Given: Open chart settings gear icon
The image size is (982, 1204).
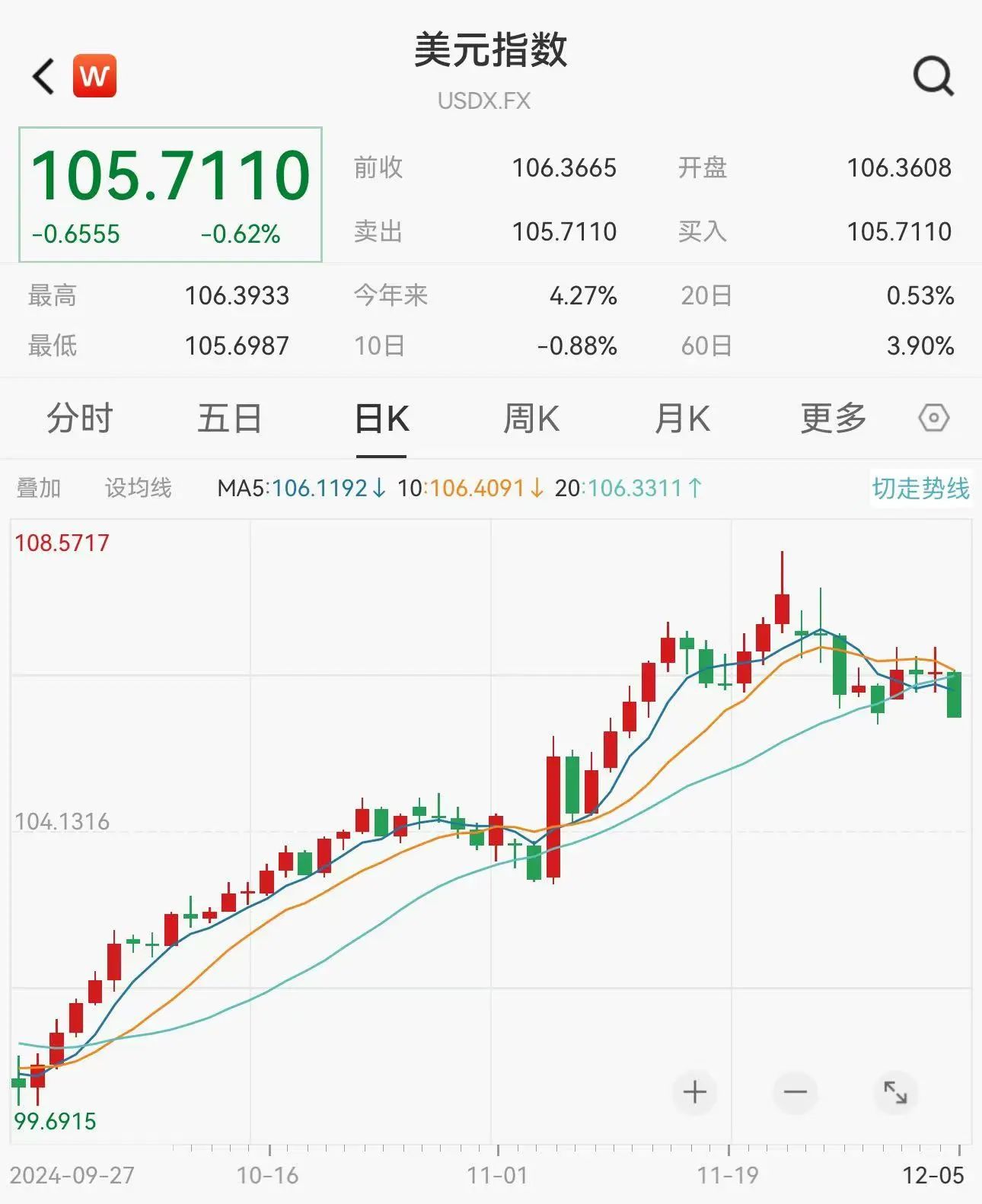Looking at the screenshot, I should point(933,418).
